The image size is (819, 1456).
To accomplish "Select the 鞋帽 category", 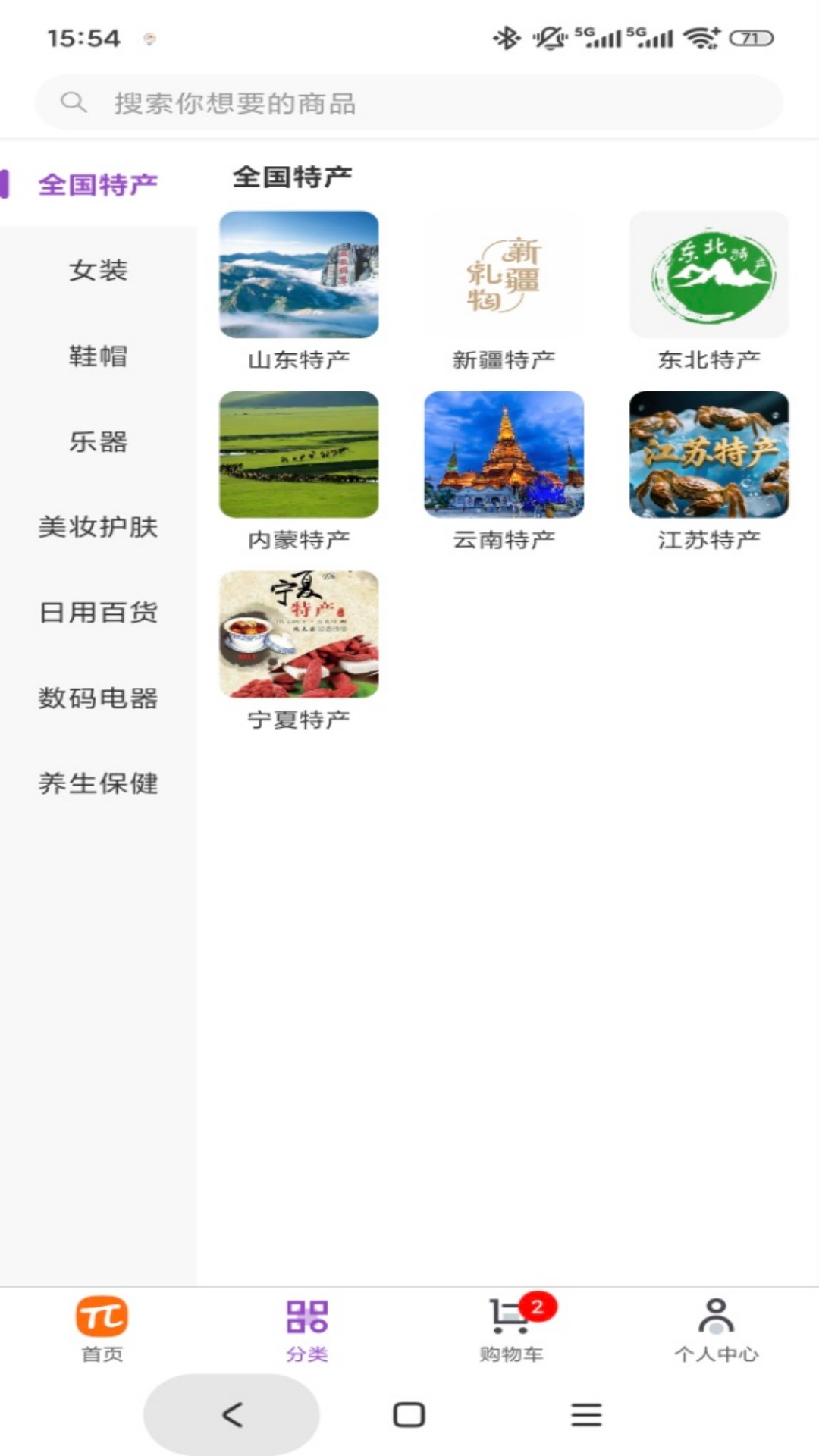I will pyautogui.click(x=99, y=356).
